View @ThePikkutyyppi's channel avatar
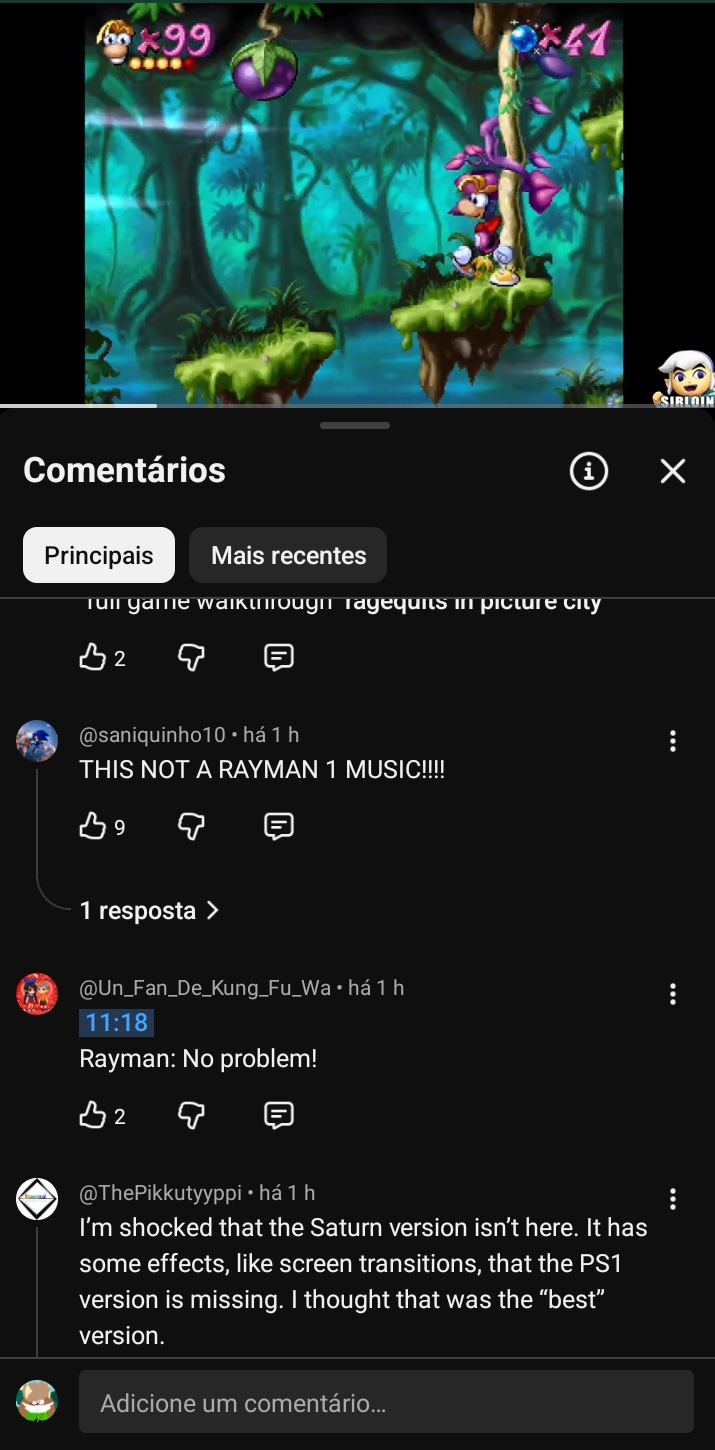The height and width of the screenshot is (1450, 715). (37, 1198)
